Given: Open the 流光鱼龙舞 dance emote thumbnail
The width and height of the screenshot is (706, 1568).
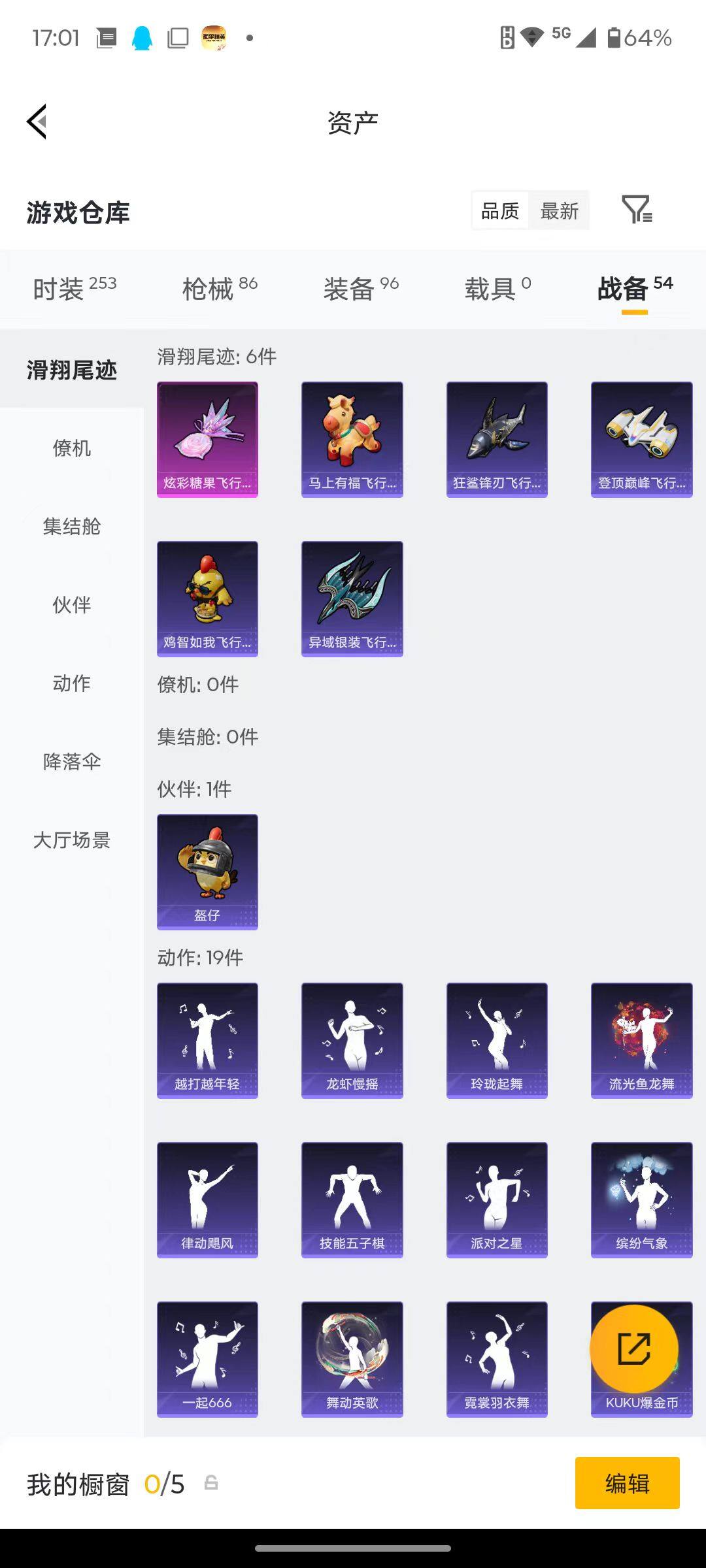Looking at the screenshot, I should click(x=641, y=1039).
